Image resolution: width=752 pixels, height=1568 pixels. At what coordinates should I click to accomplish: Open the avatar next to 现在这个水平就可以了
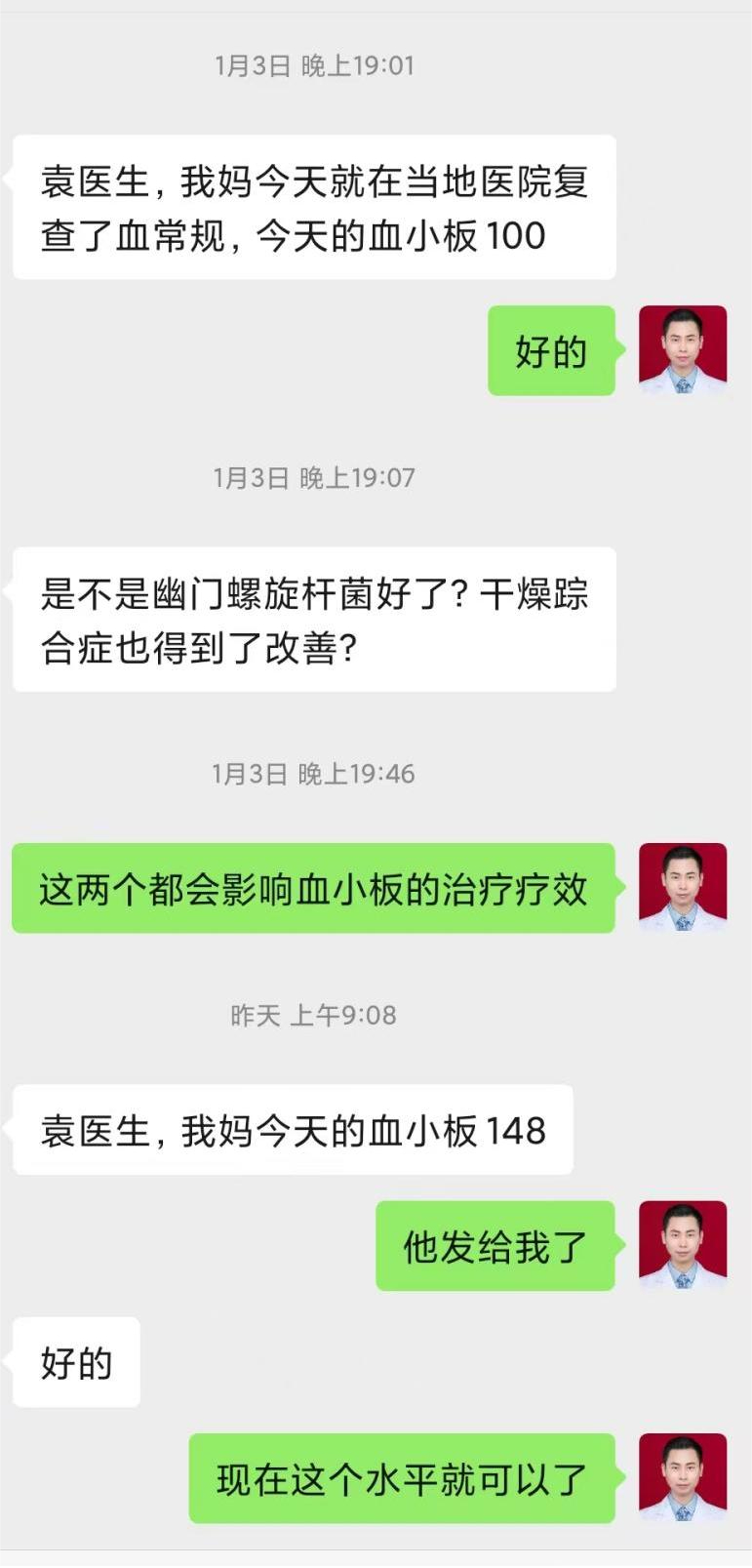tap(682, 1477)
